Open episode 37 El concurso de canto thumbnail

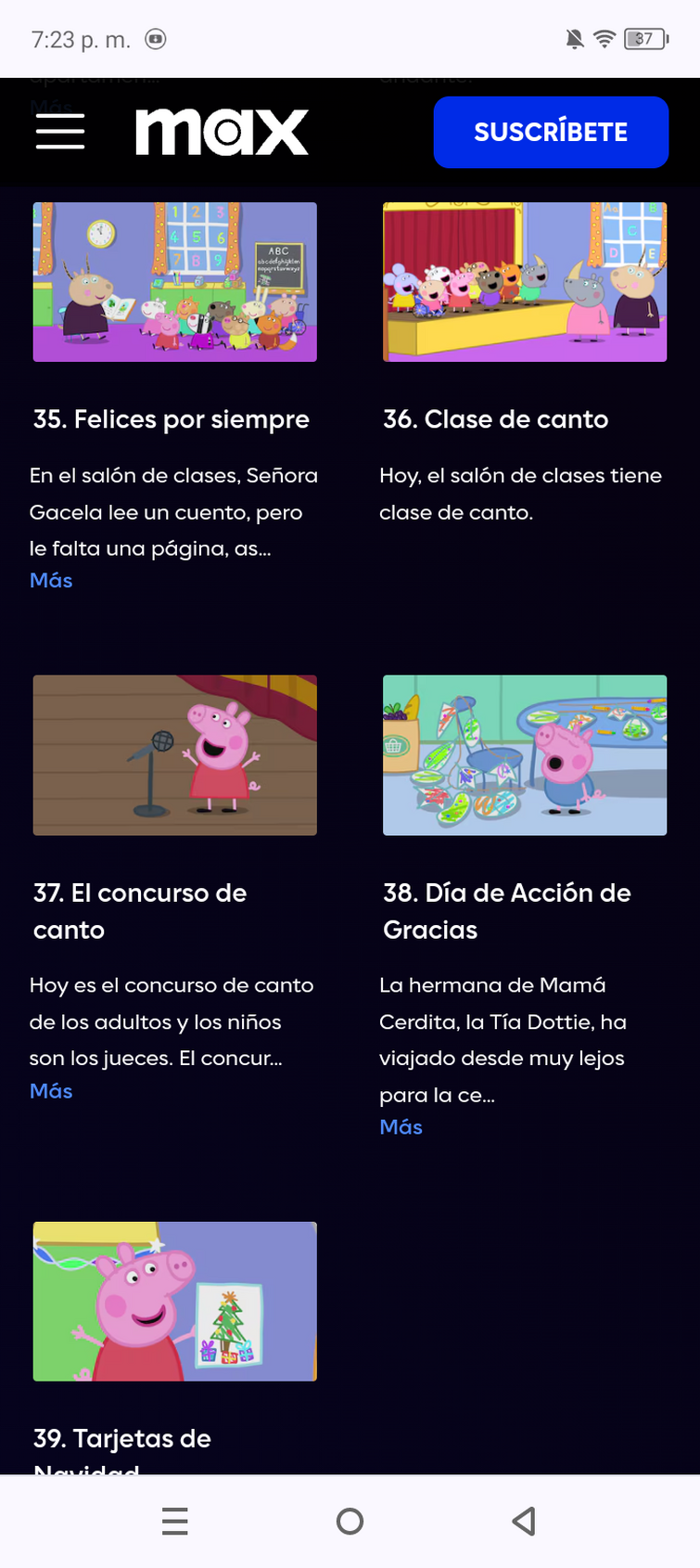tap(175, 755)
